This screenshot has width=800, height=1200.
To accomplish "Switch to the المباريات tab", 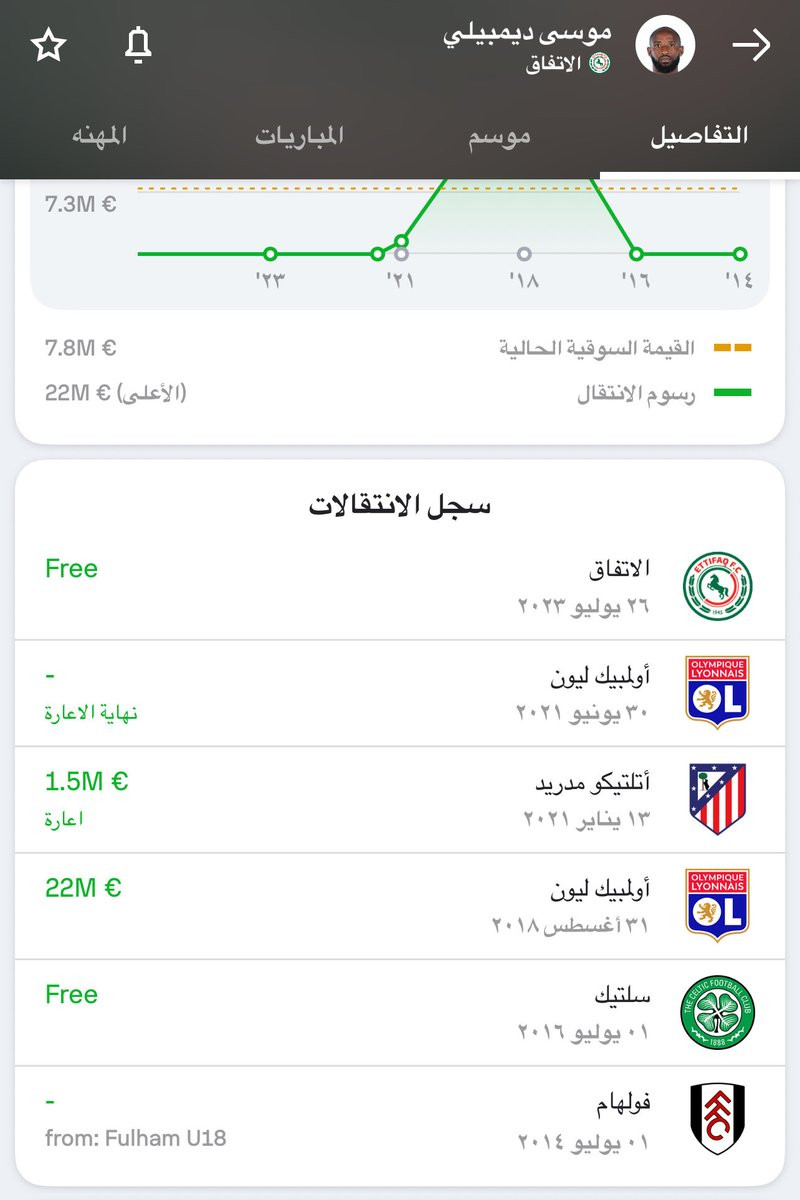I will pos(299,135).
